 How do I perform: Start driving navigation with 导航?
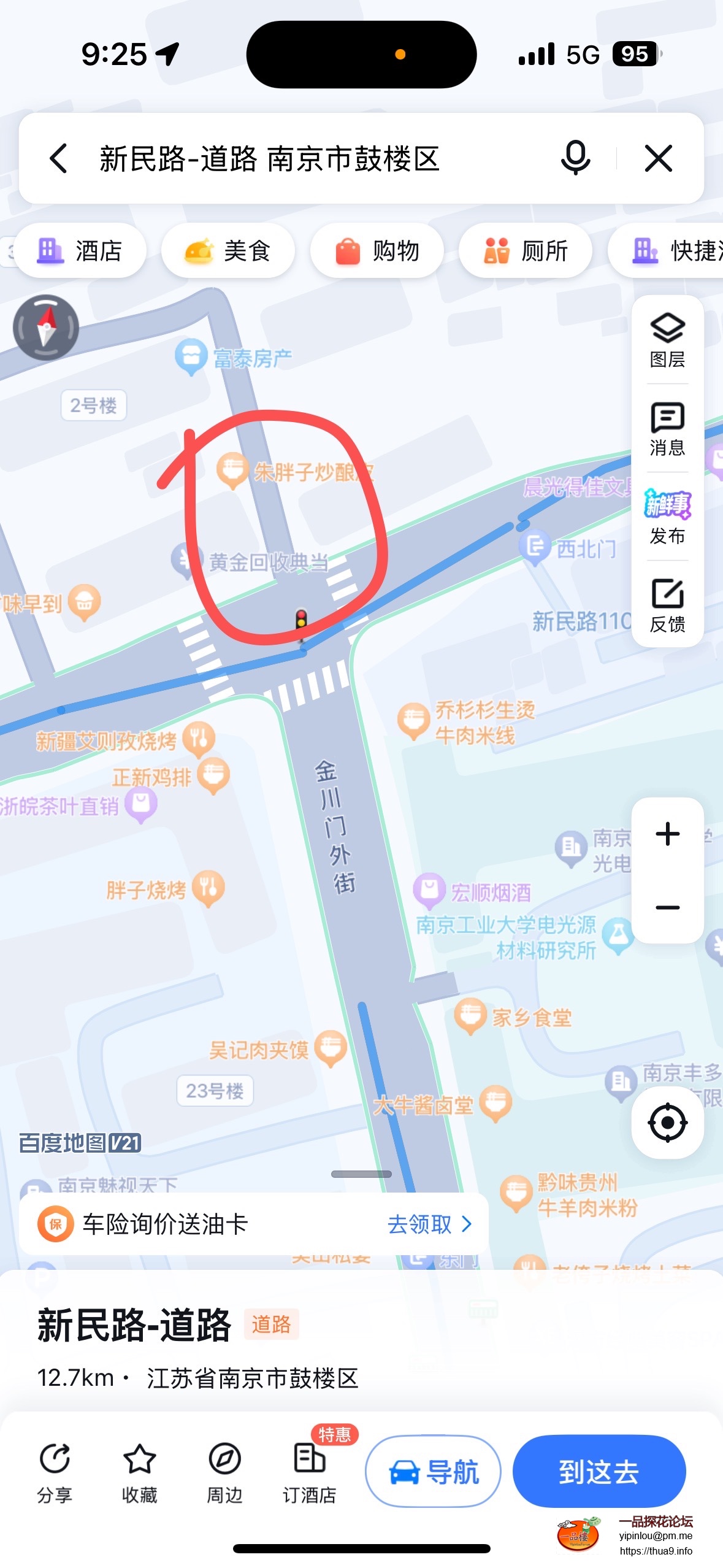433,1471
